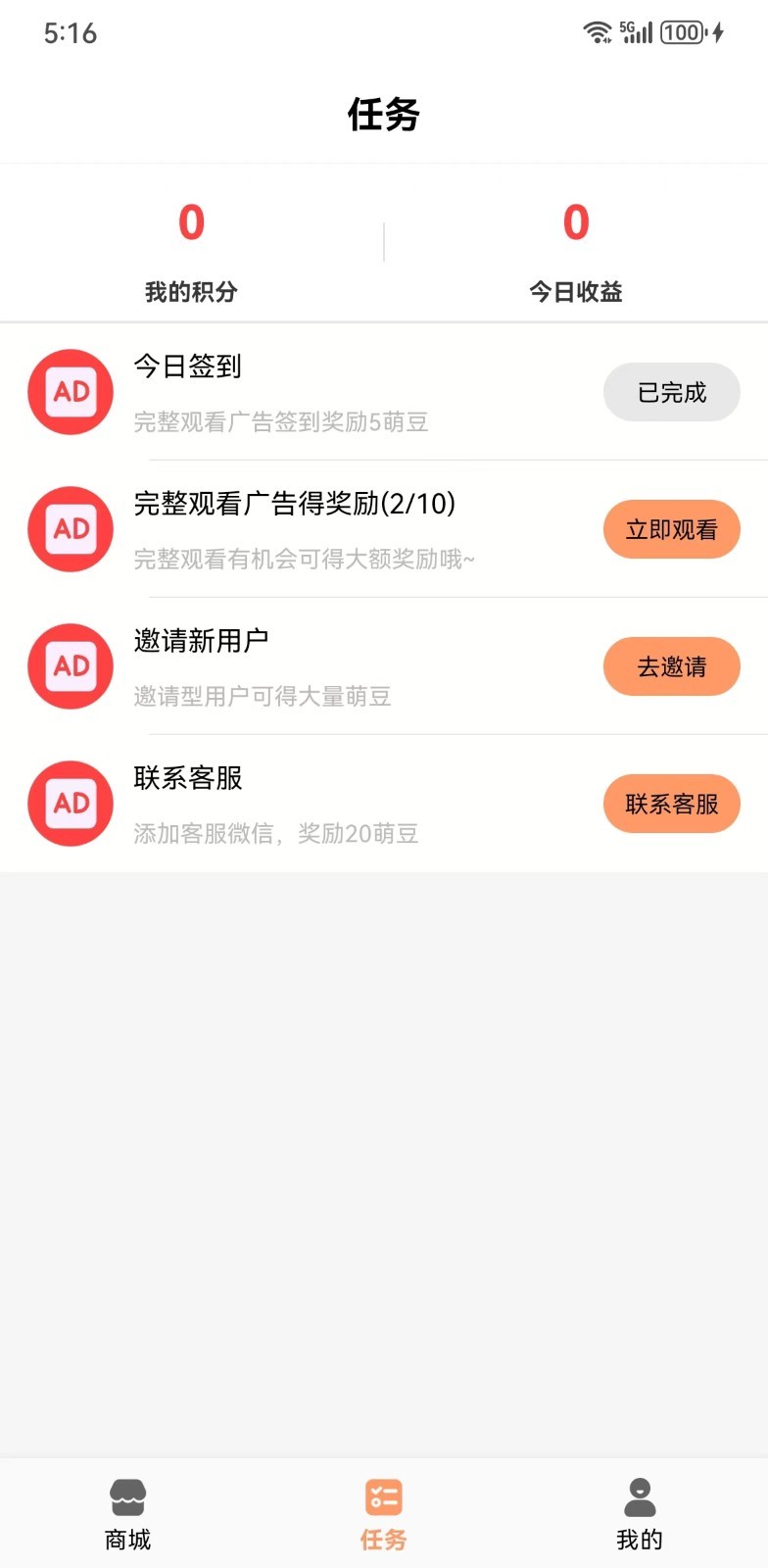
Task: Tap the 已完成 button for 今日签到
Action: (671, 392)
